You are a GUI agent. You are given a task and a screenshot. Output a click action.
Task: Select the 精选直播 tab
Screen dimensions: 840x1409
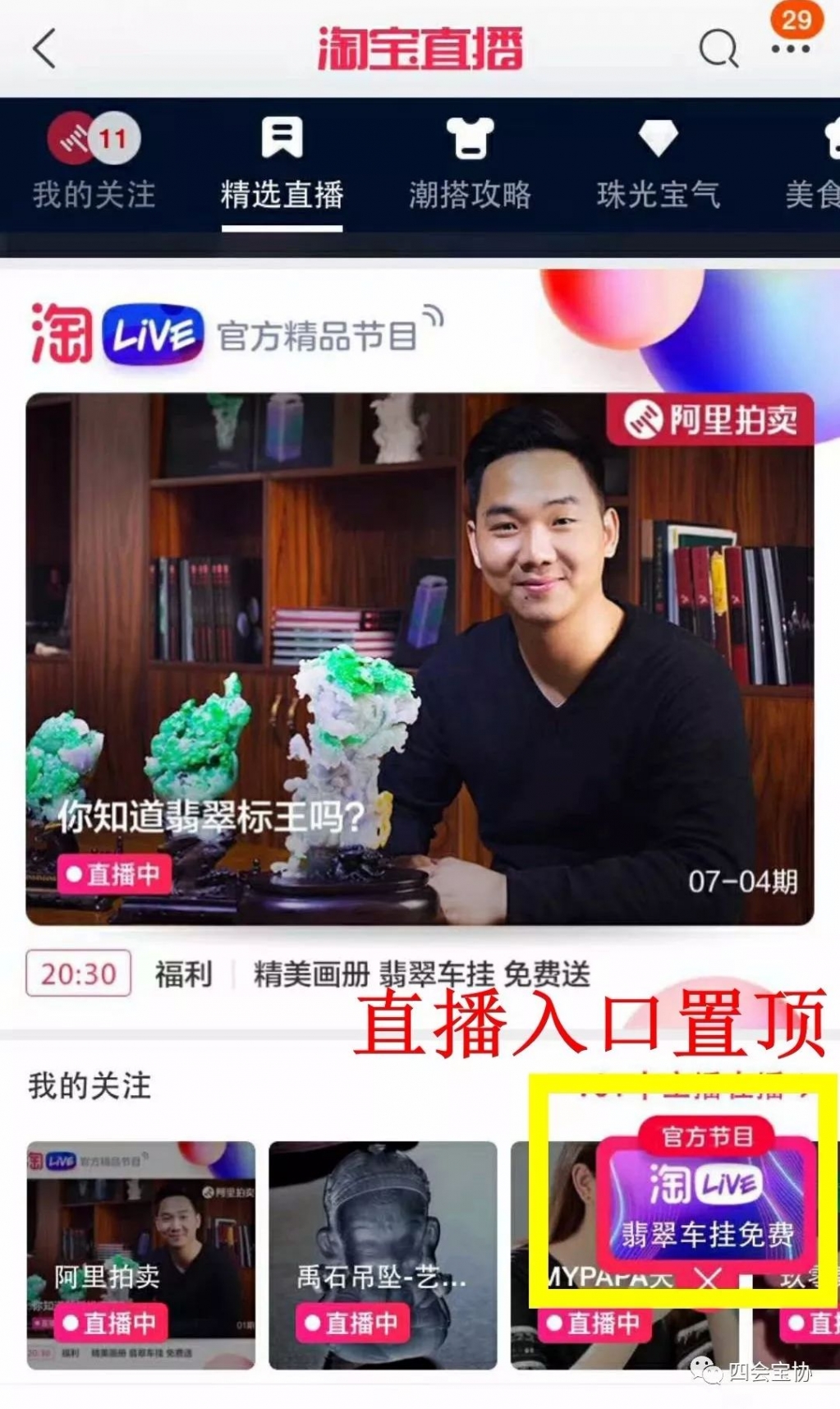click(282, 163)
